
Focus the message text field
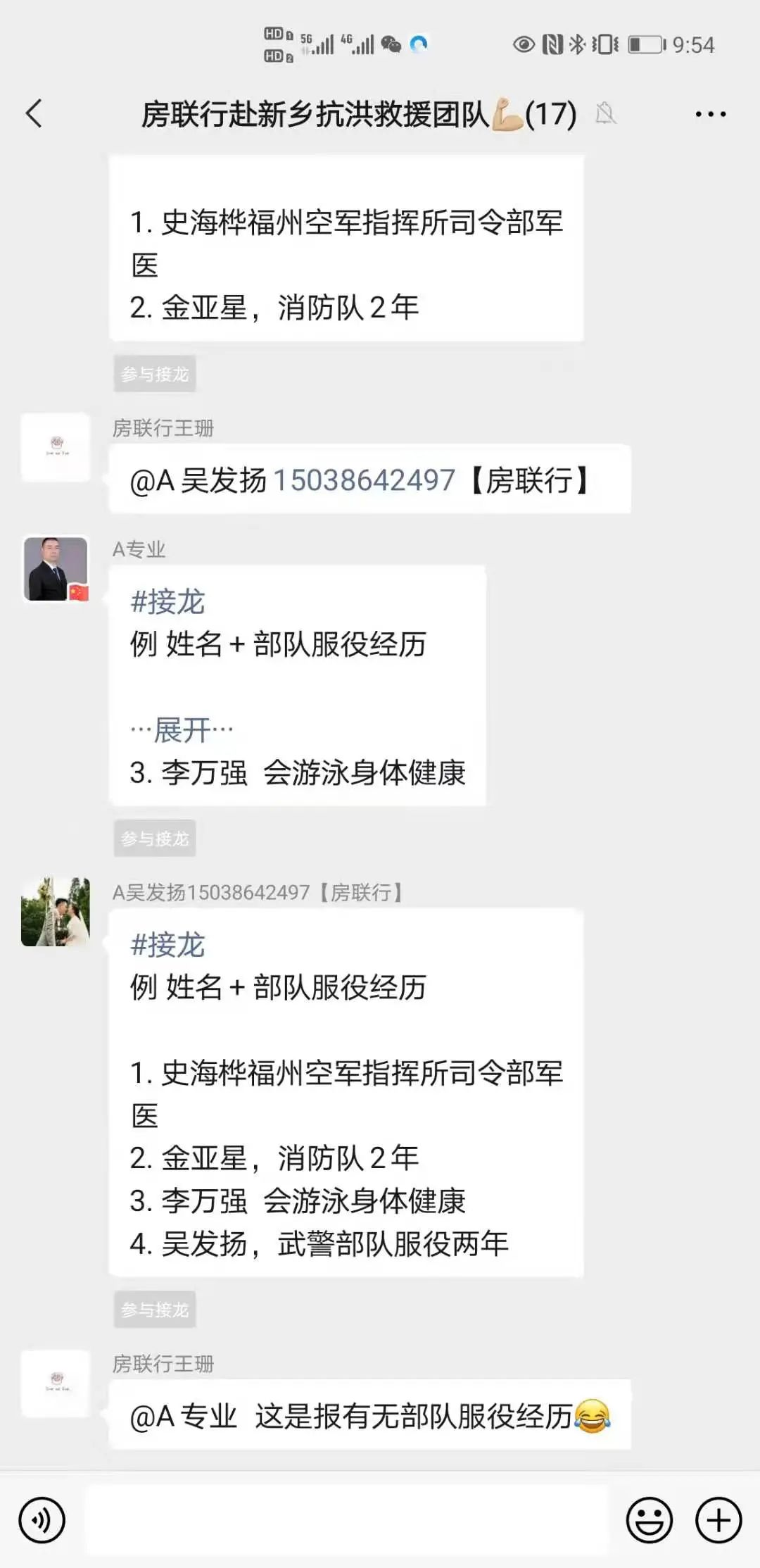click(x=346, y=1520)
